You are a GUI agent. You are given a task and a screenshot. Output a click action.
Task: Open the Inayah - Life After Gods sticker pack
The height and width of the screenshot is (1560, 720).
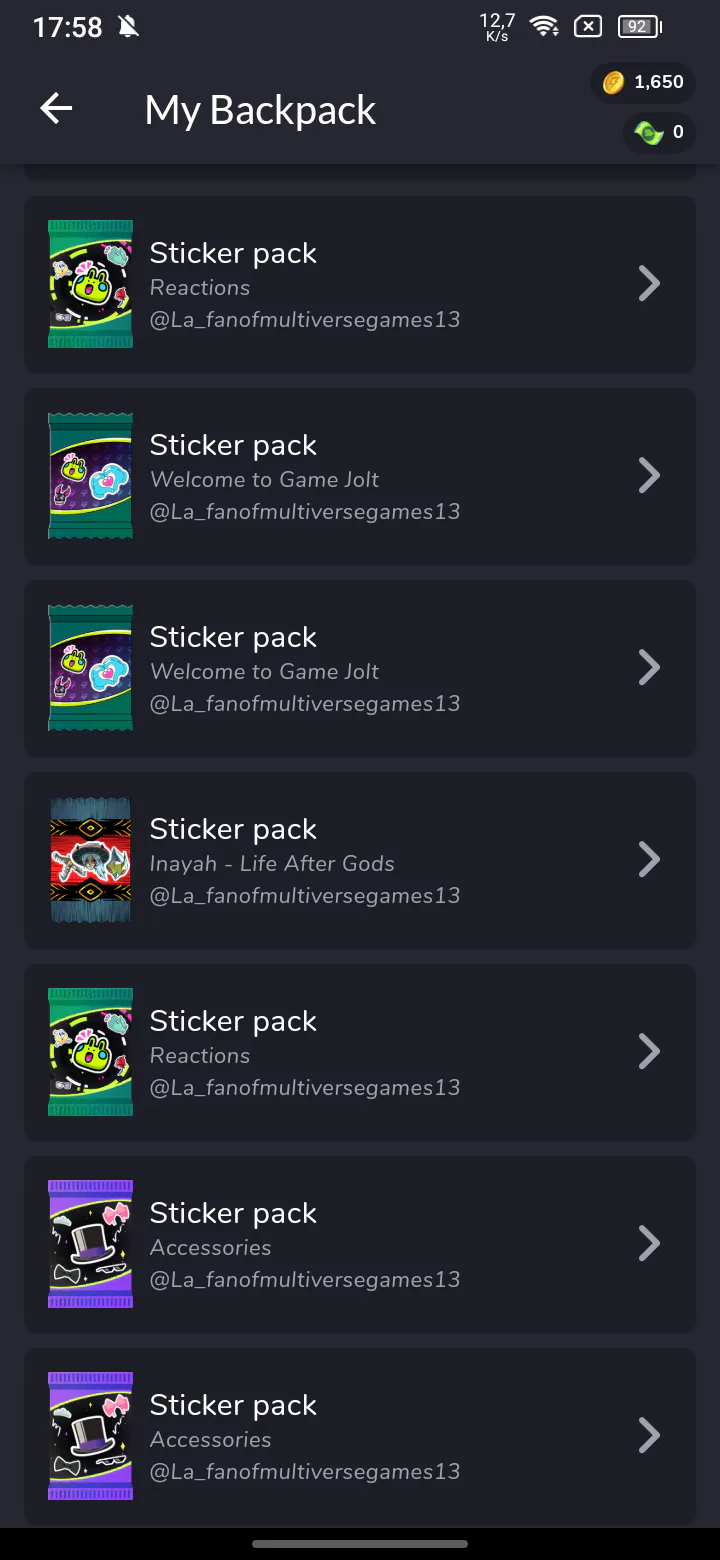tap(360, 860)
